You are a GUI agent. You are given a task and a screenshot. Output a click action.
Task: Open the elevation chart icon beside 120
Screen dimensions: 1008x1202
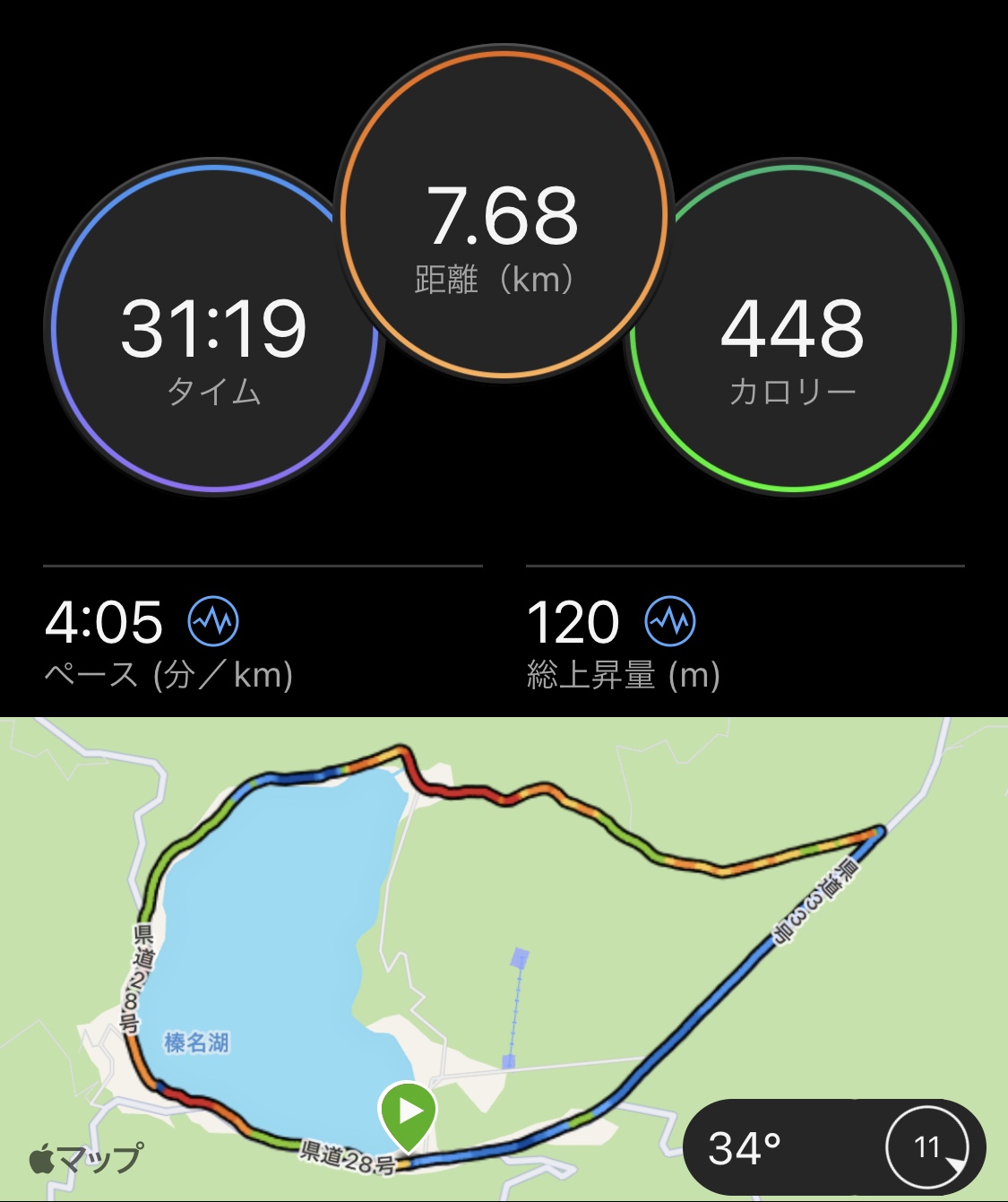(x=670, y=620)
